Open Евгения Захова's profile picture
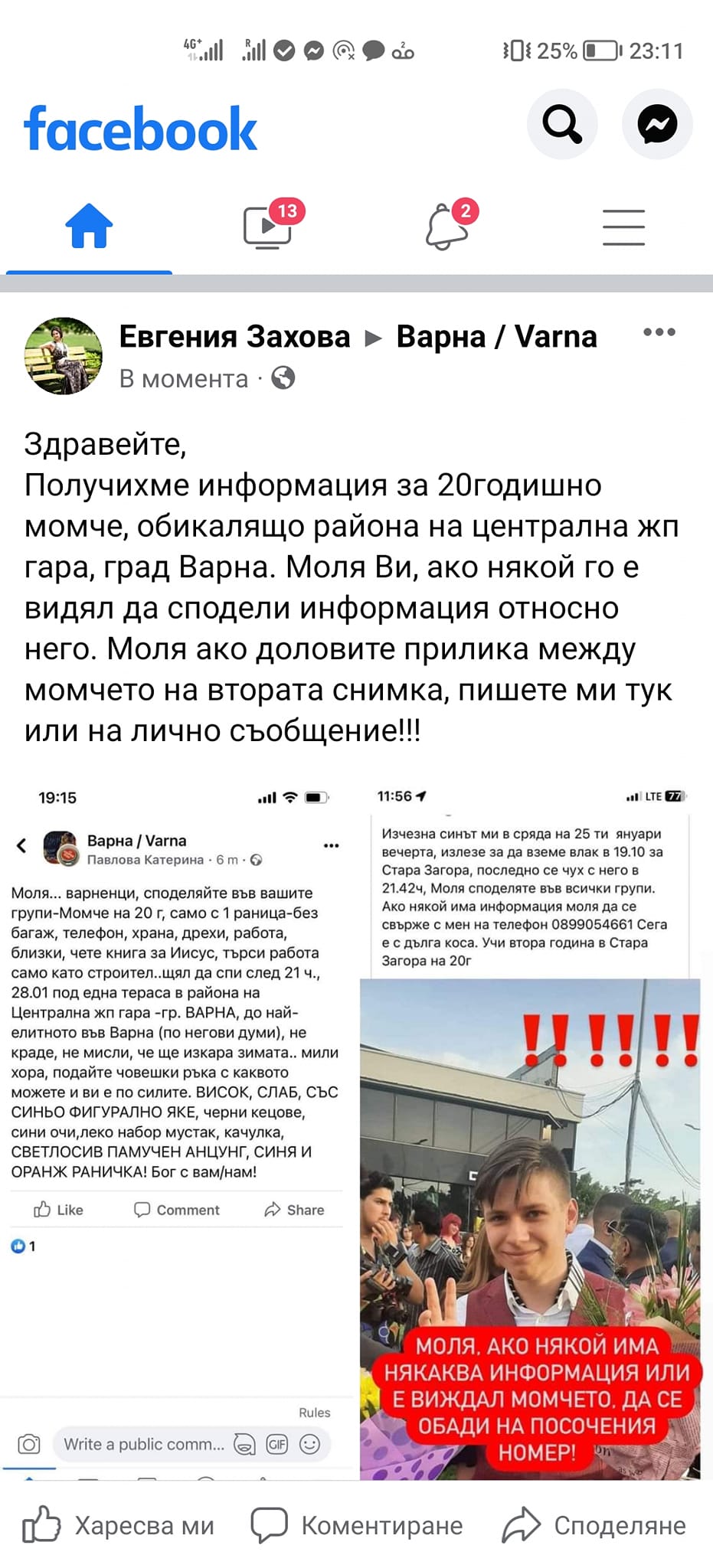Screen dimensions: 713x1568 64,356
